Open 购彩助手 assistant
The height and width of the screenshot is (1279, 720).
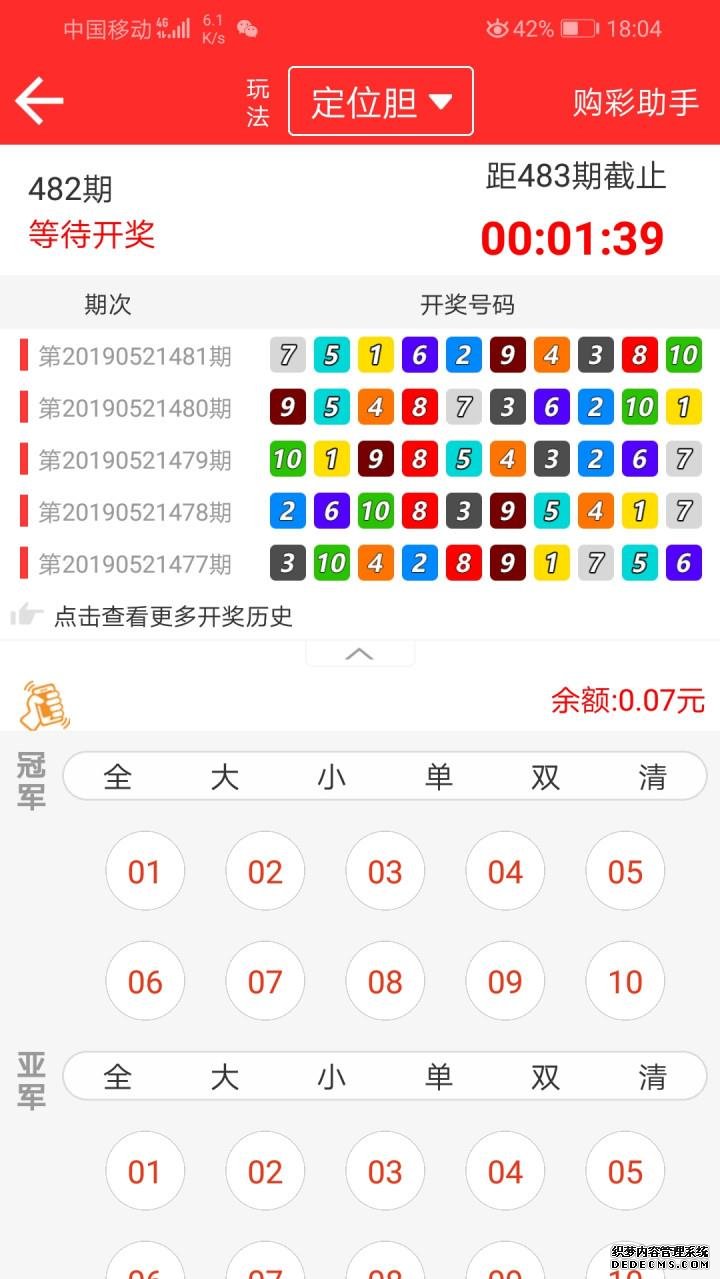(x=635, y=102)
